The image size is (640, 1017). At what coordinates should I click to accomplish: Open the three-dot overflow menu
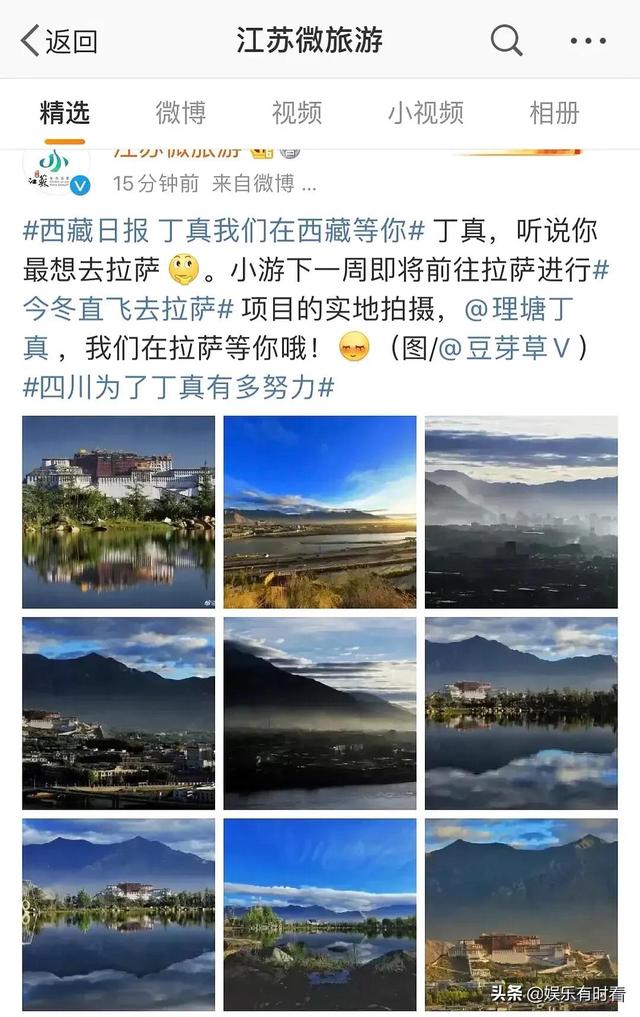pyautogui.click(x=588, y=41)
